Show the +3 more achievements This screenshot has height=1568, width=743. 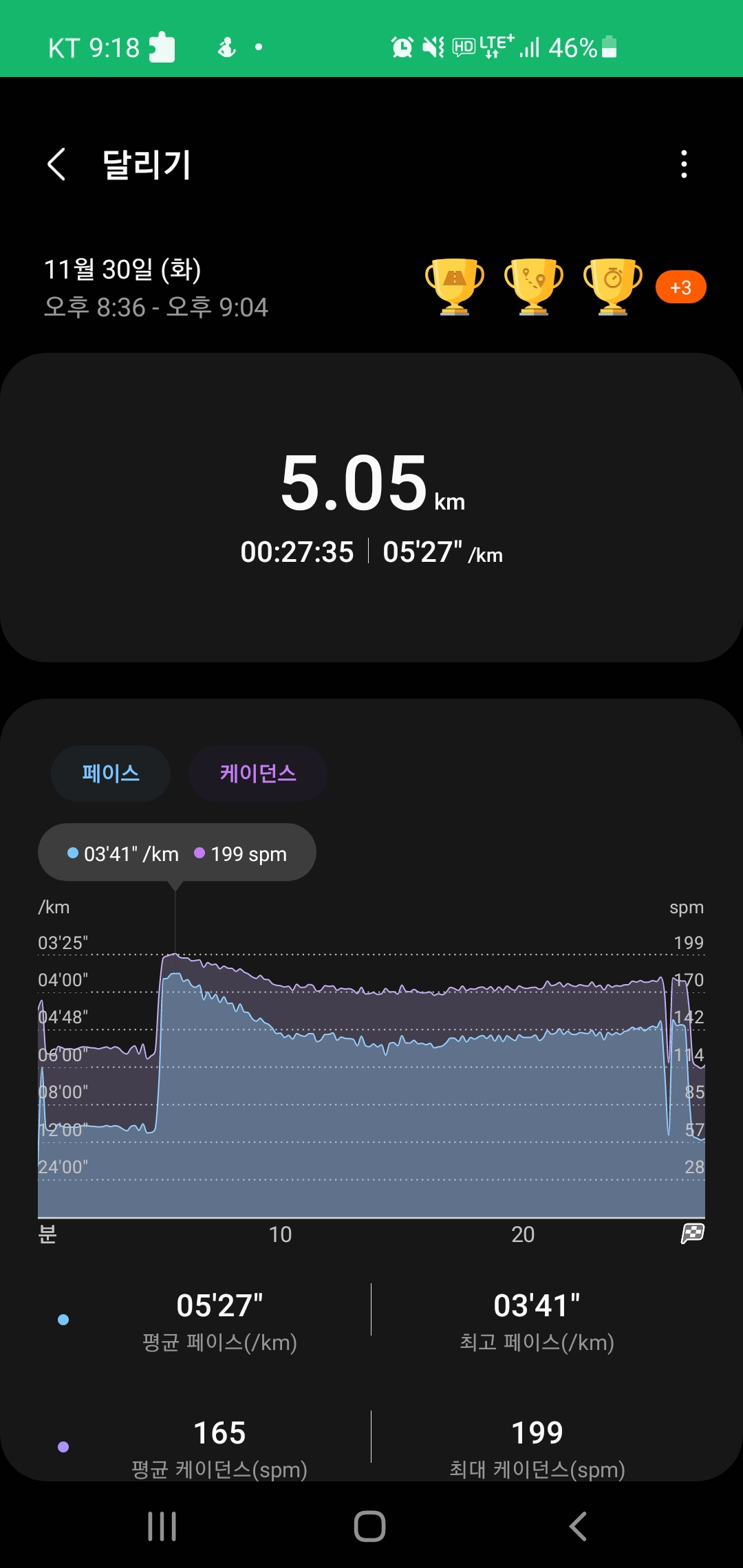tap(680, 287)
